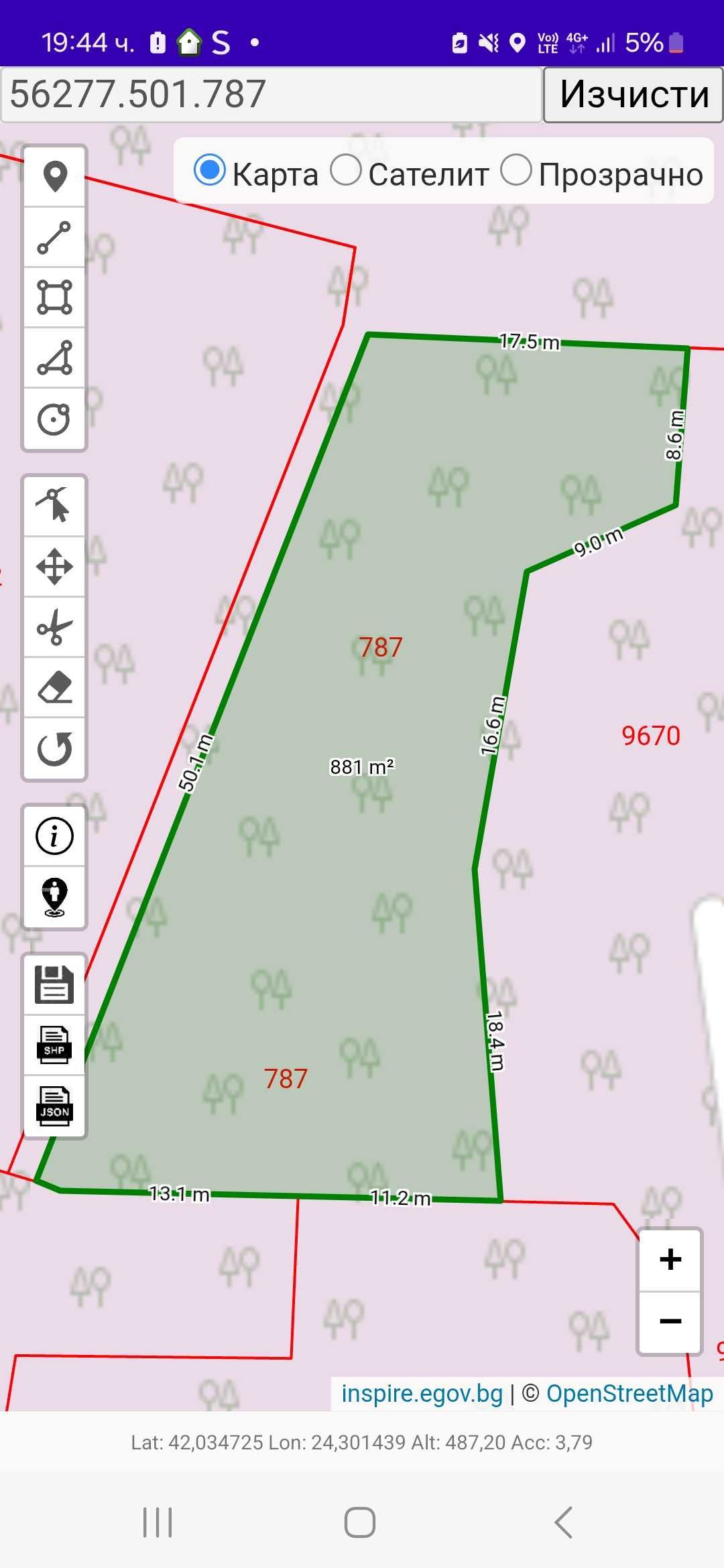
Task: Save with the floppy disk icon
Action: [x=55, y=984]
